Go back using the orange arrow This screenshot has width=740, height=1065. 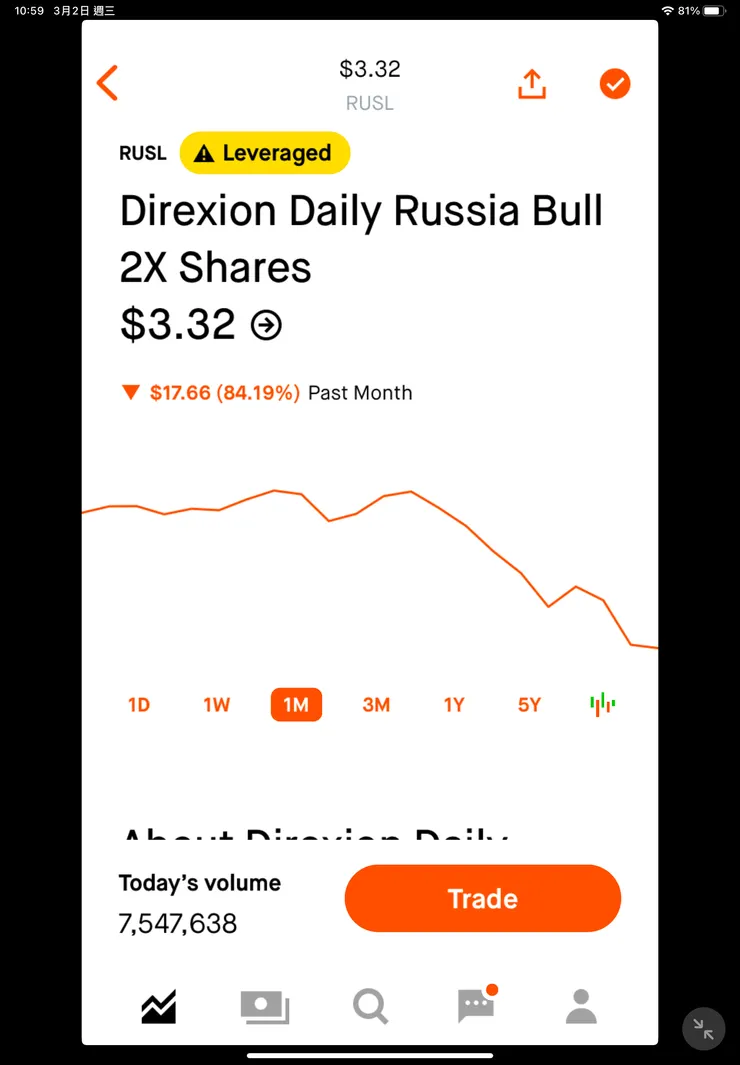click(107, 83)
